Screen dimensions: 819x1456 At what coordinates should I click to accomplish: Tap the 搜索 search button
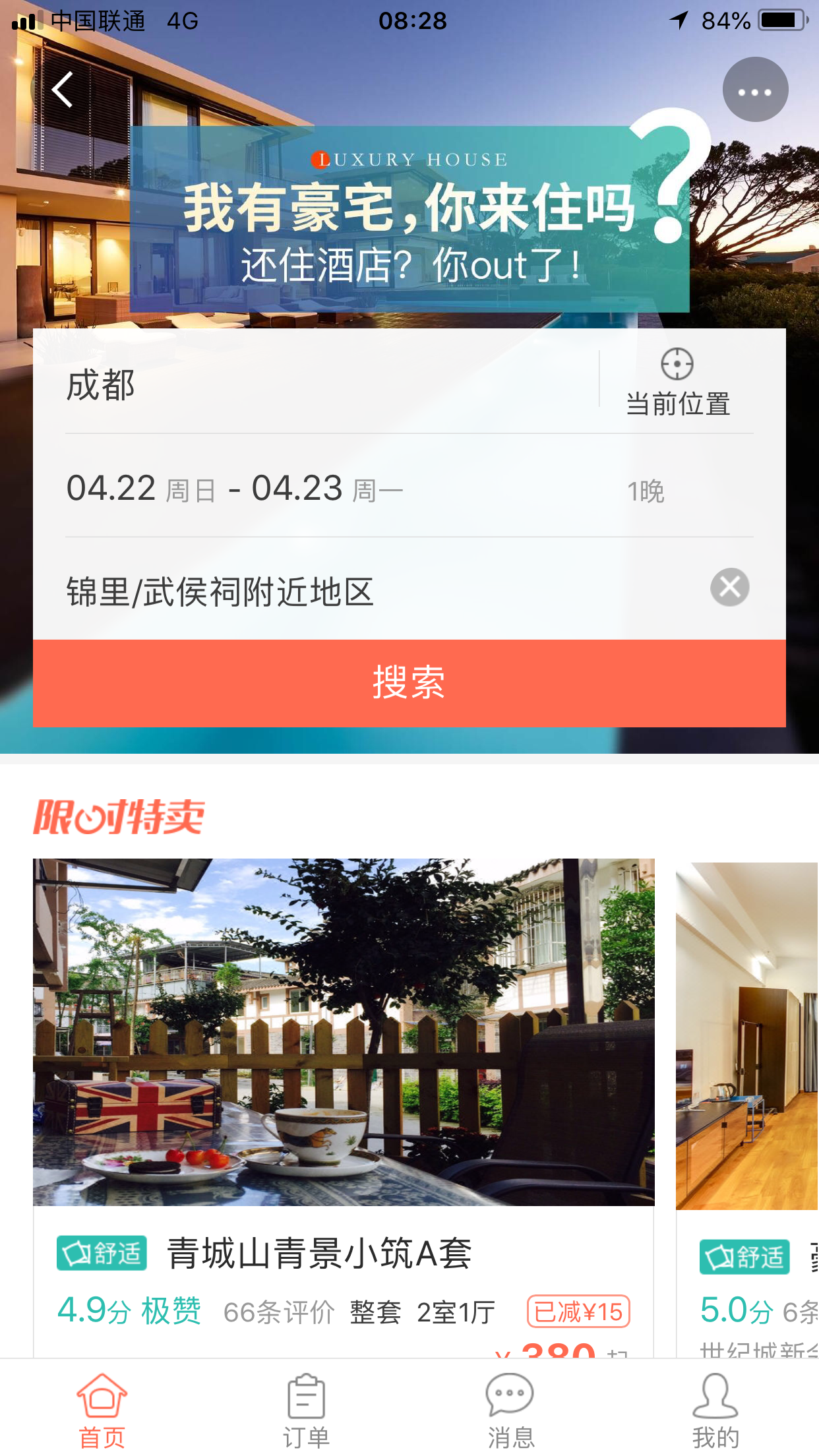click(409, 683)
